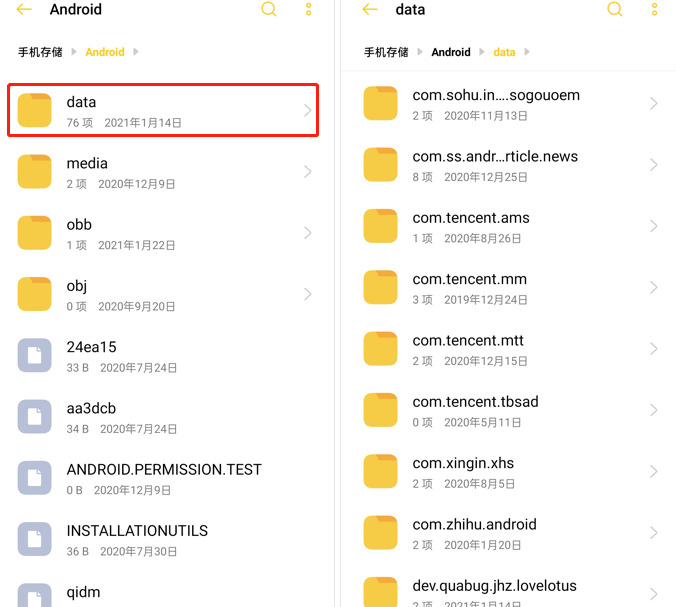Go back from the data folder screen

pos(370,10)
